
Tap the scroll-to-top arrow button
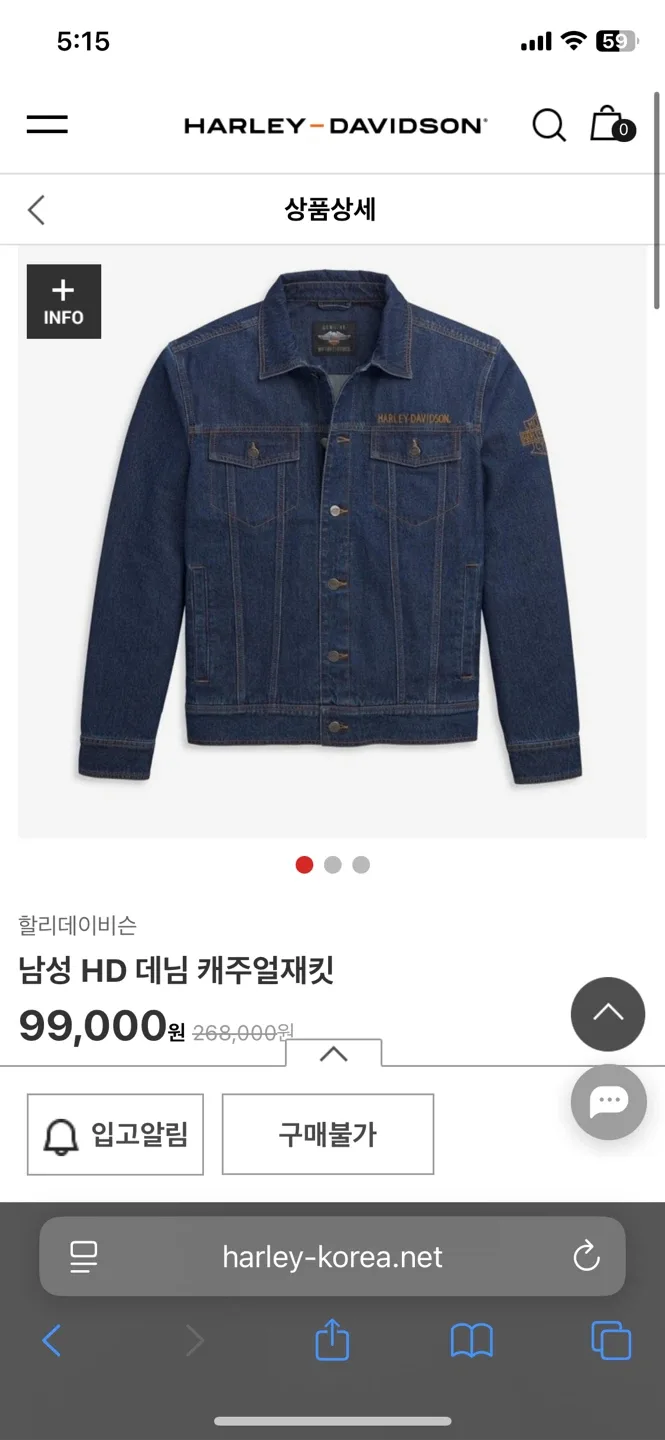607,1014
